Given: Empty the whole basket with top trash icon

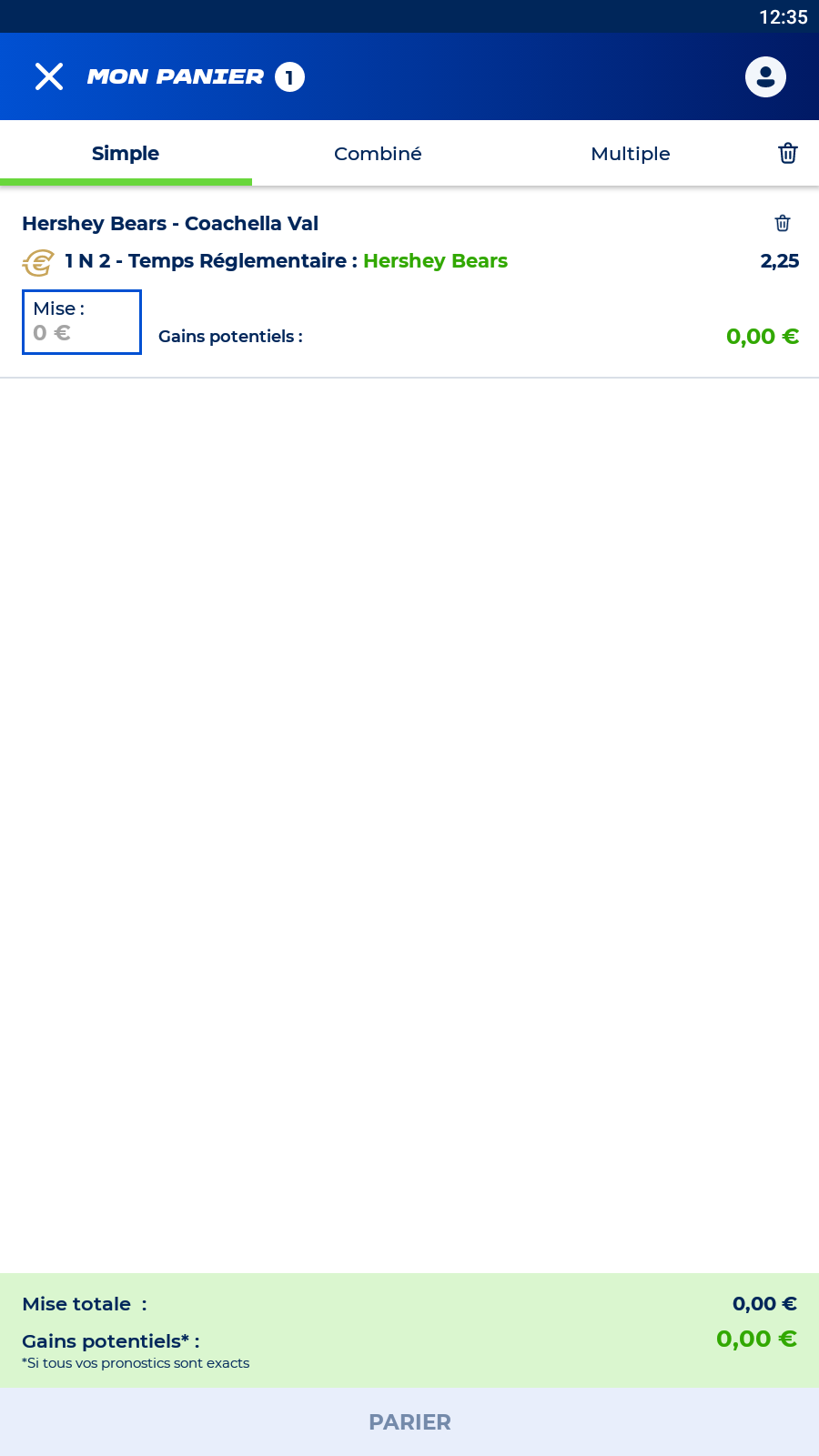Looking at the screenshot, I should (x=788, y=153).
